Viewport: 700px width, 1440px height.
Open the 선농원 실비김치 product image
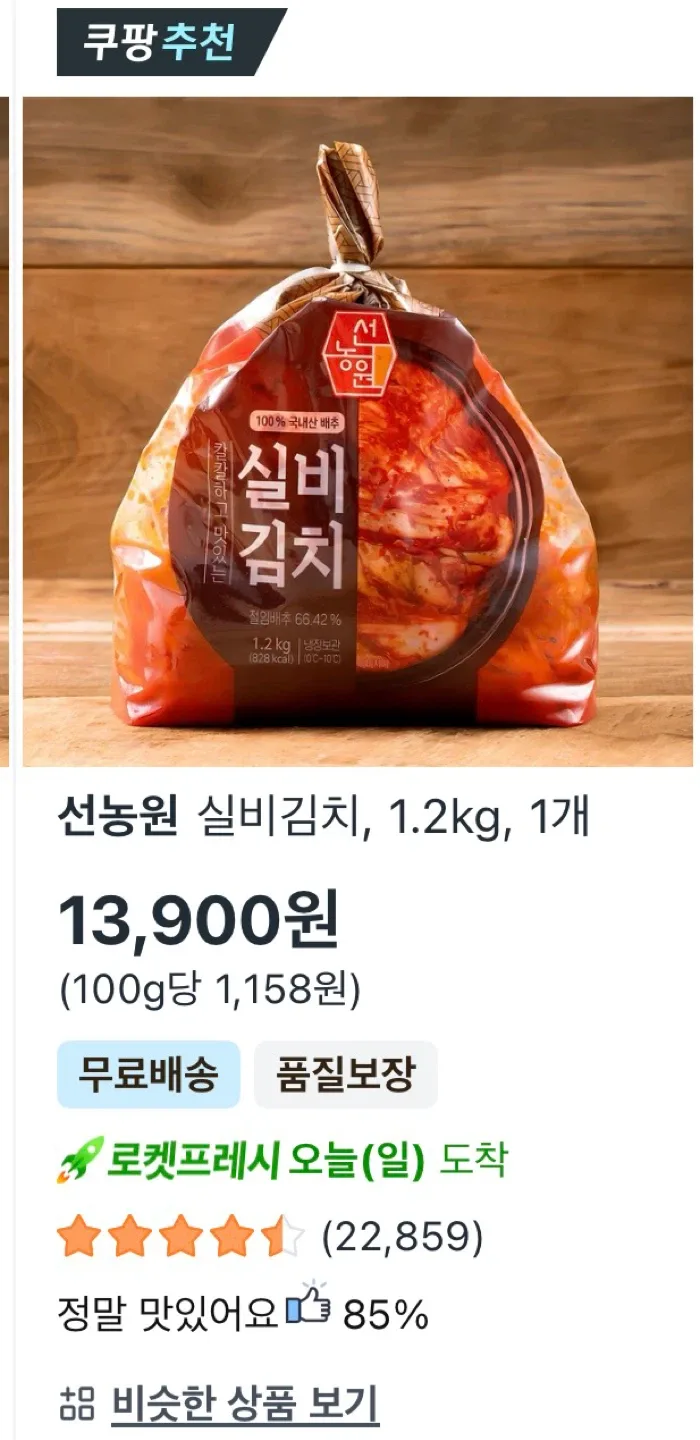(357, 432)
